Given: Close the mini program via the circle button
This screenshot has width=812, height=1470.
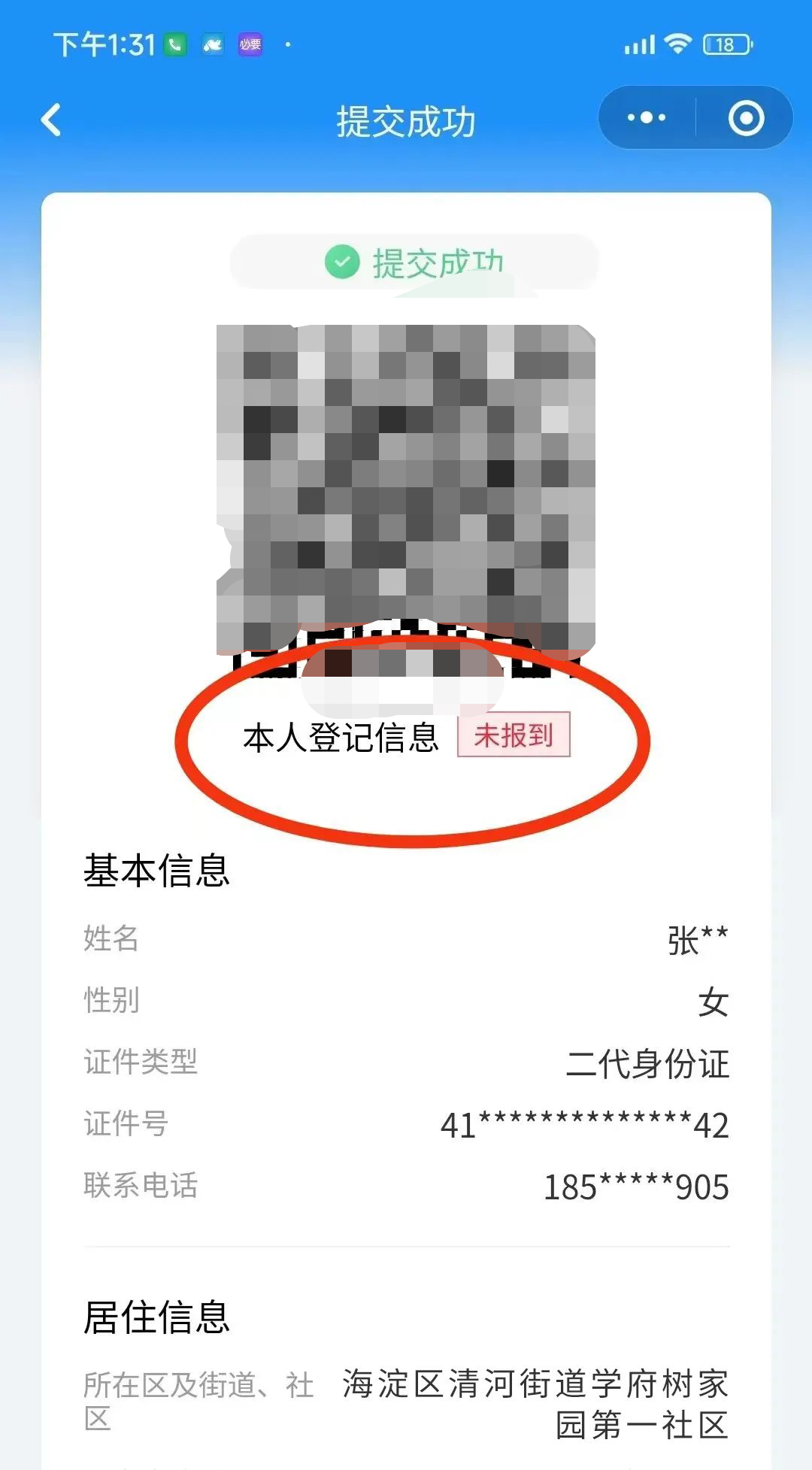Looking at the screenshot, I should (746, 118).
